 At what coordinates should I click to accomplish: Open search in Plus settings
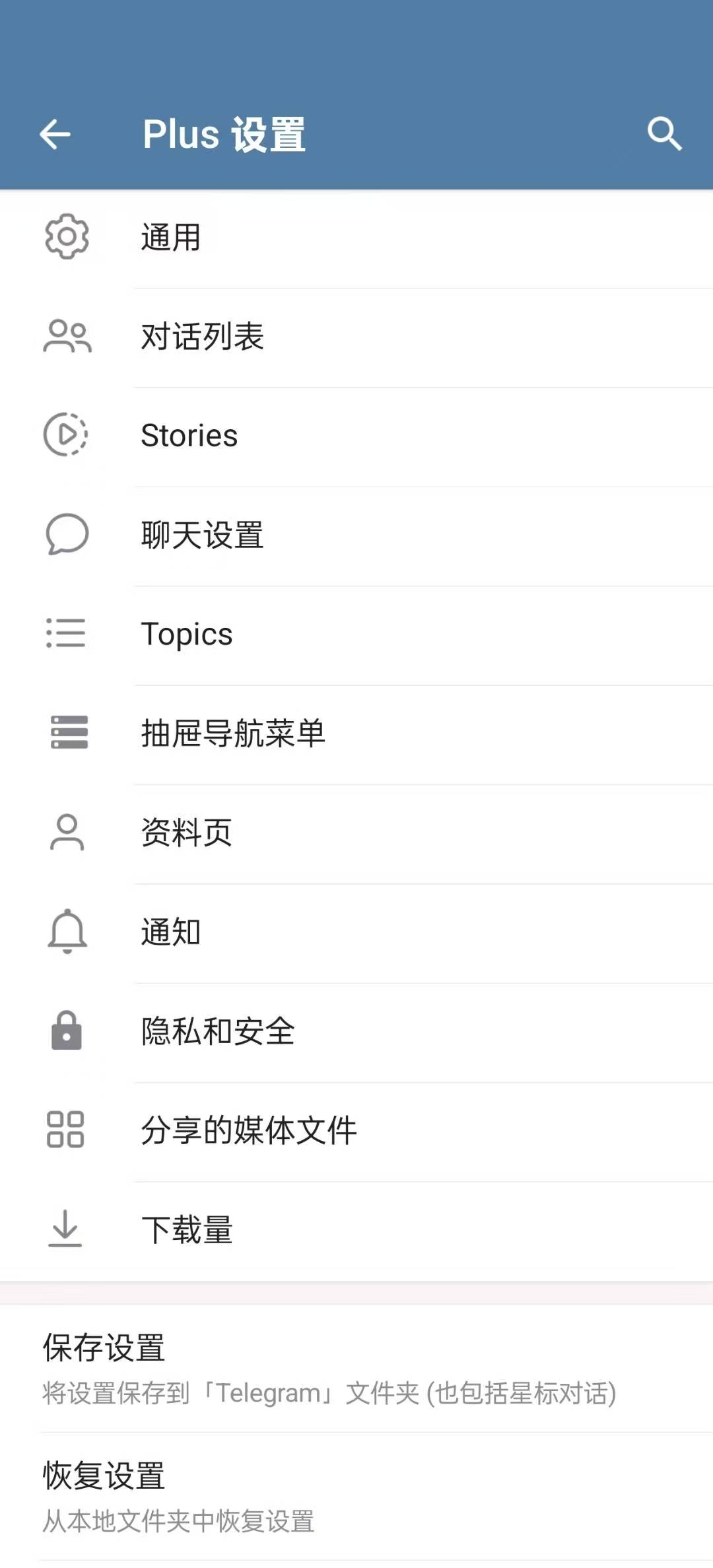click(x=664, y=135)
